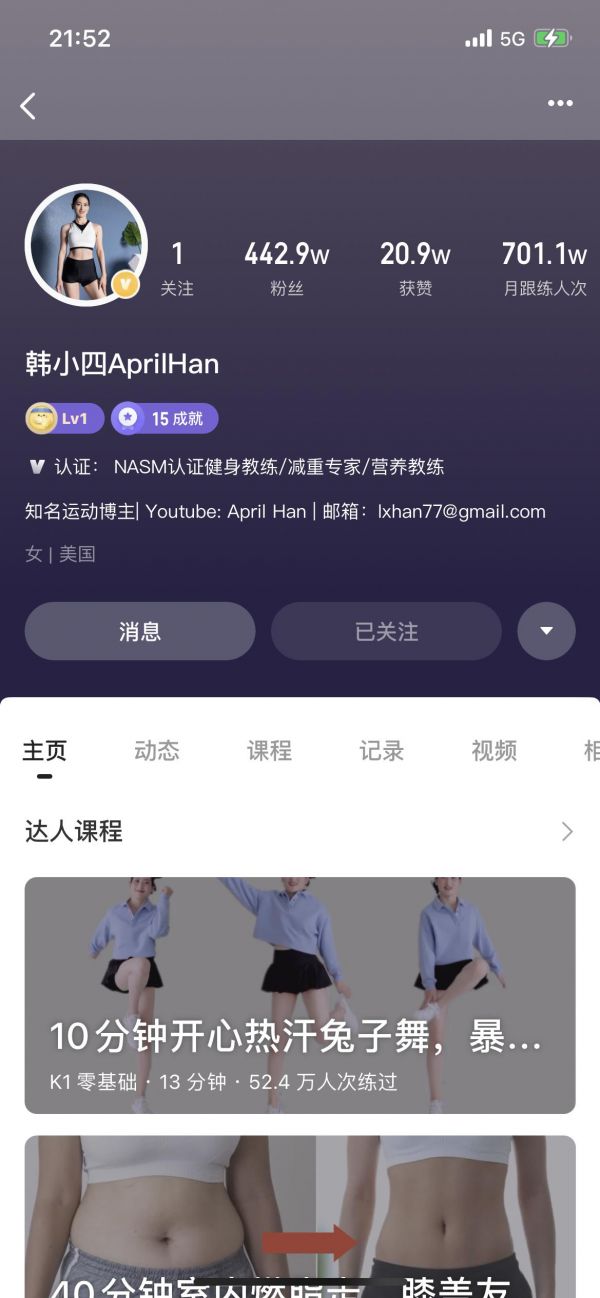Open the 10分钟开心热汗兔子舞 course card
The image size is (600, 1298).
[300, 995]
